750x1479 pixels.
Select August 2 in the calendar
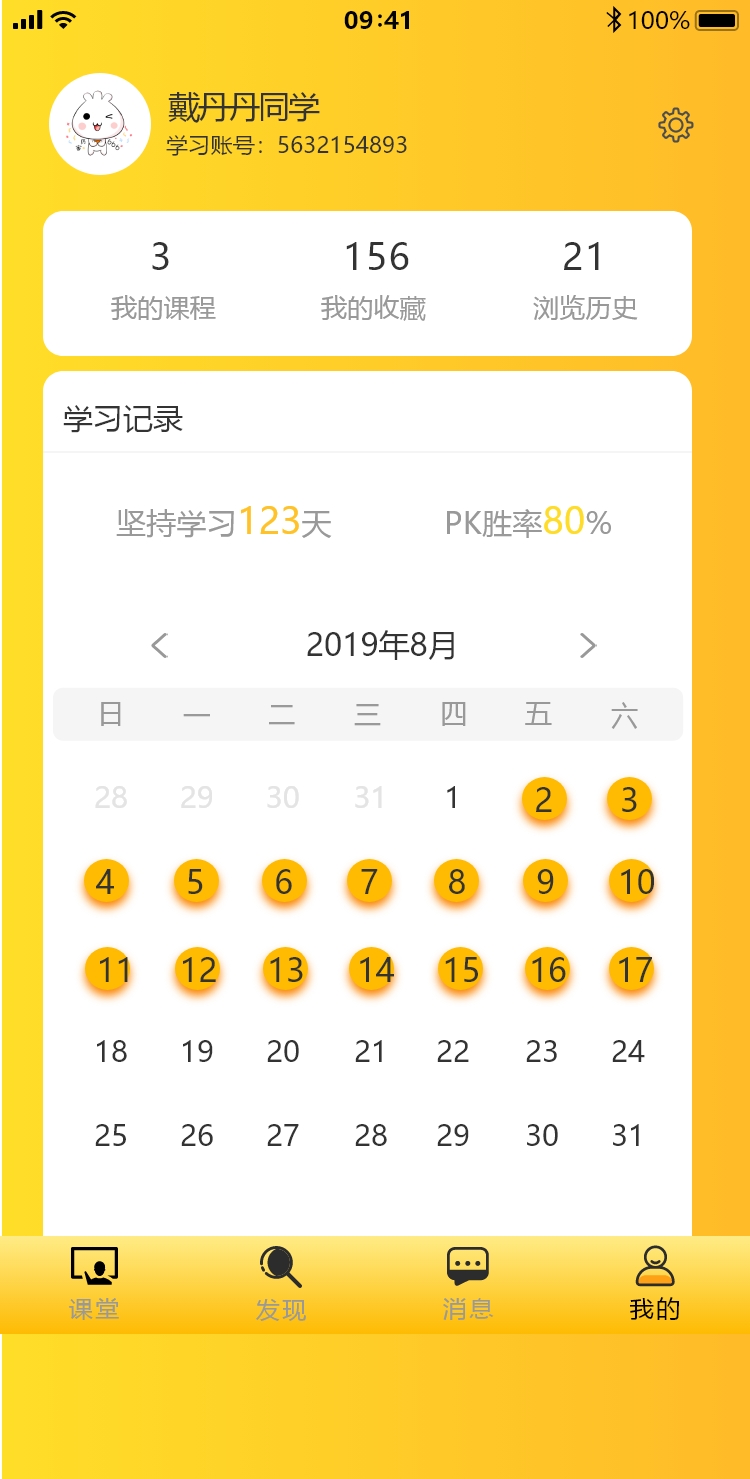[544, 799]
